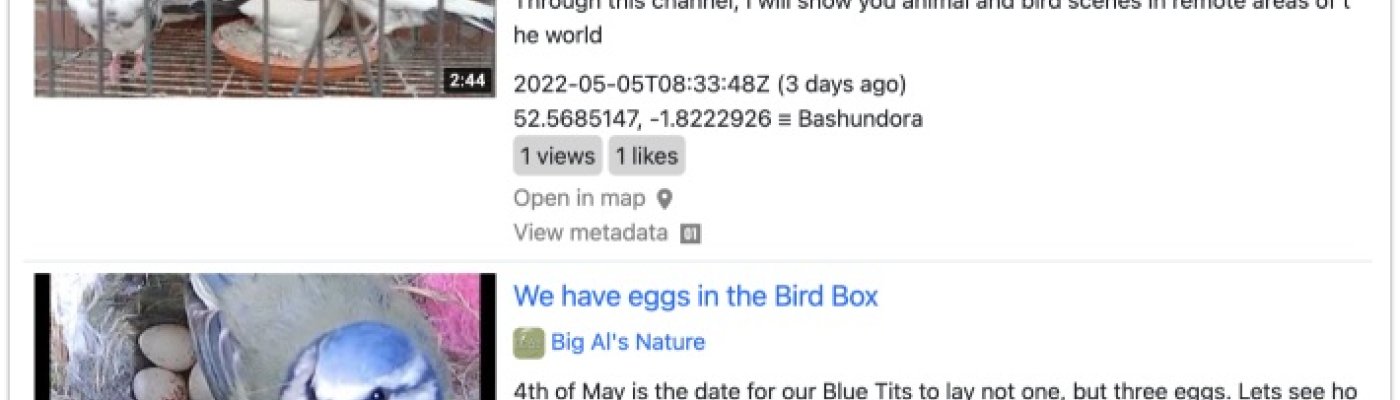Image resolution: width=1400 pixels, height=400 pixels.
Task: View metadata of the first video
Action: tap(606, 233)
